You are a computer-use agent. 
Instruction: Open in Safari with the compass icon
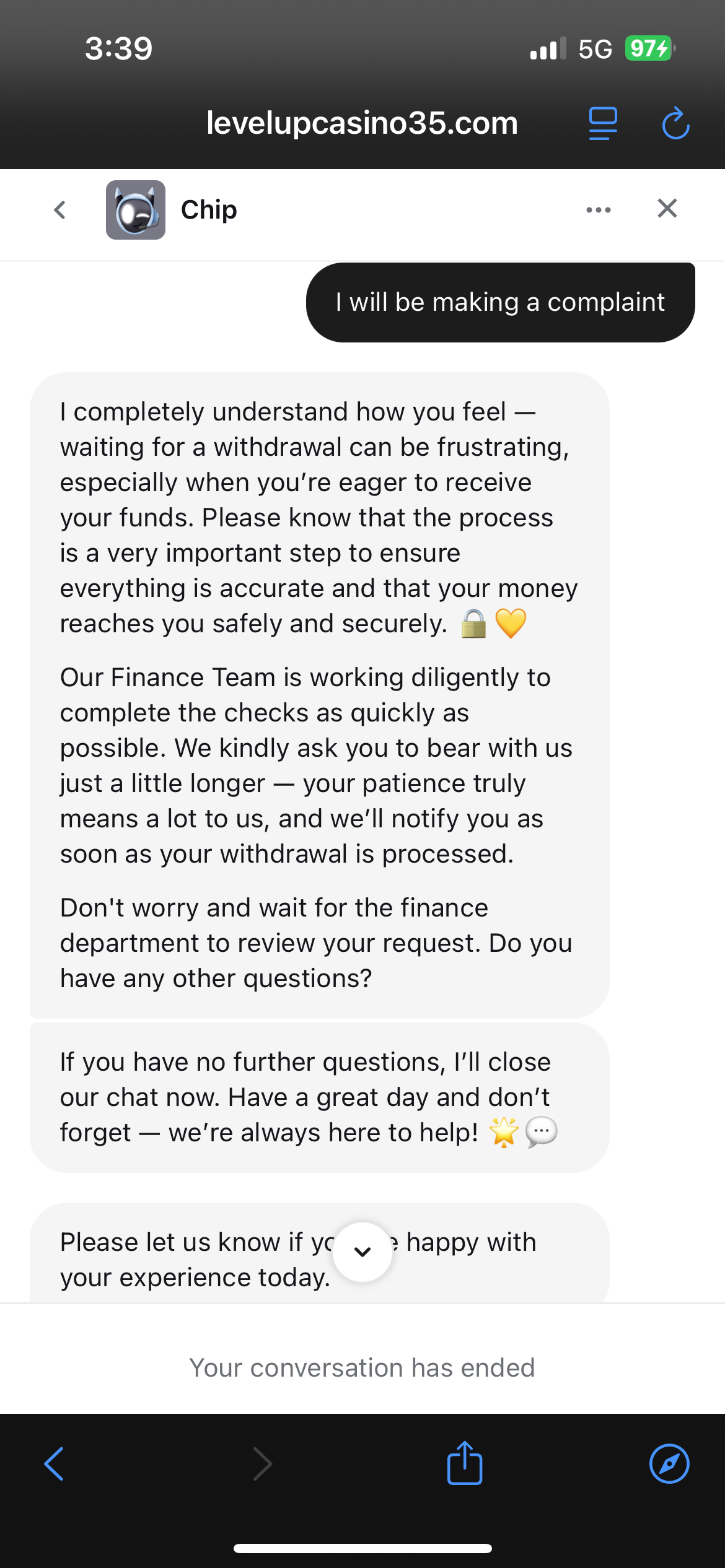669,1464
